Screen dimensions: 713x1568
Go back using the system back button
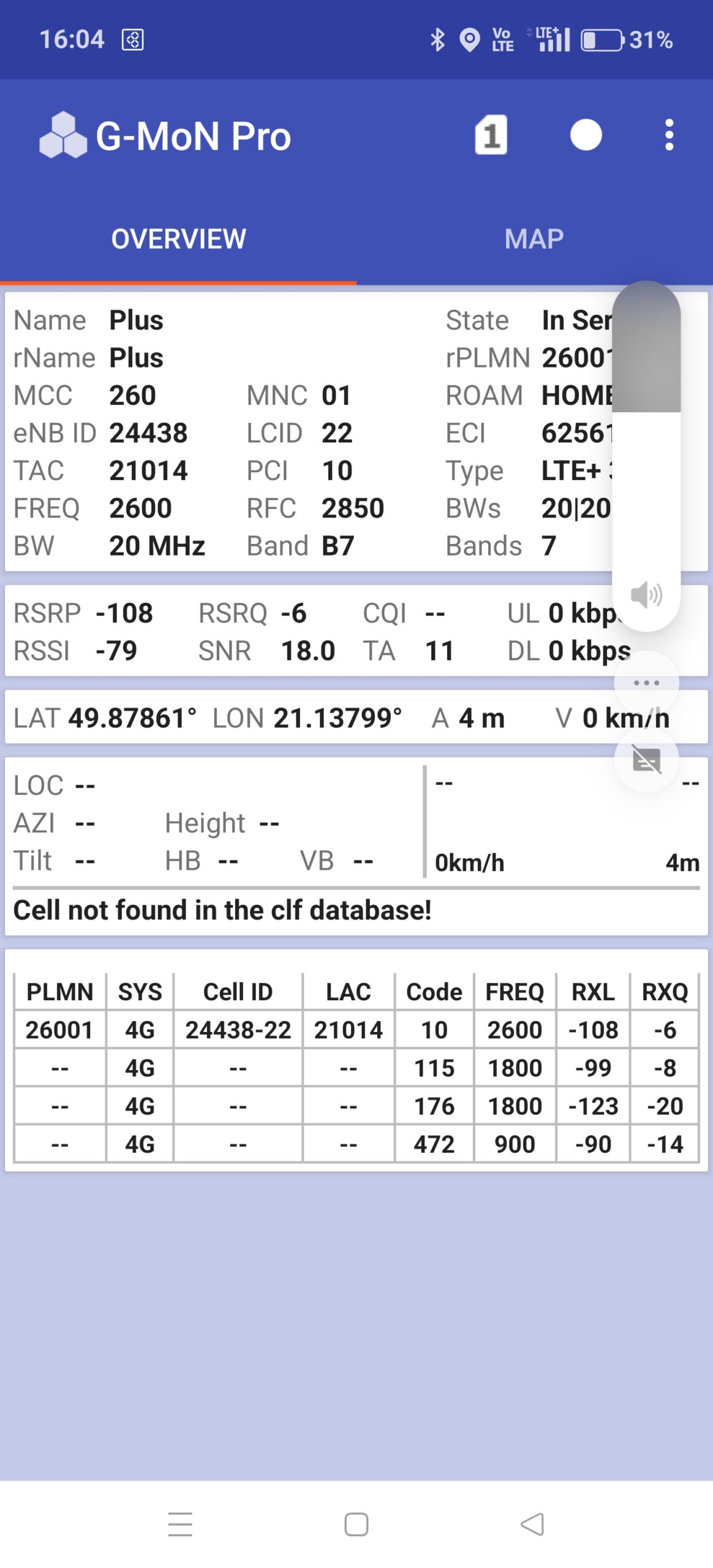(x=532, y=1524)
